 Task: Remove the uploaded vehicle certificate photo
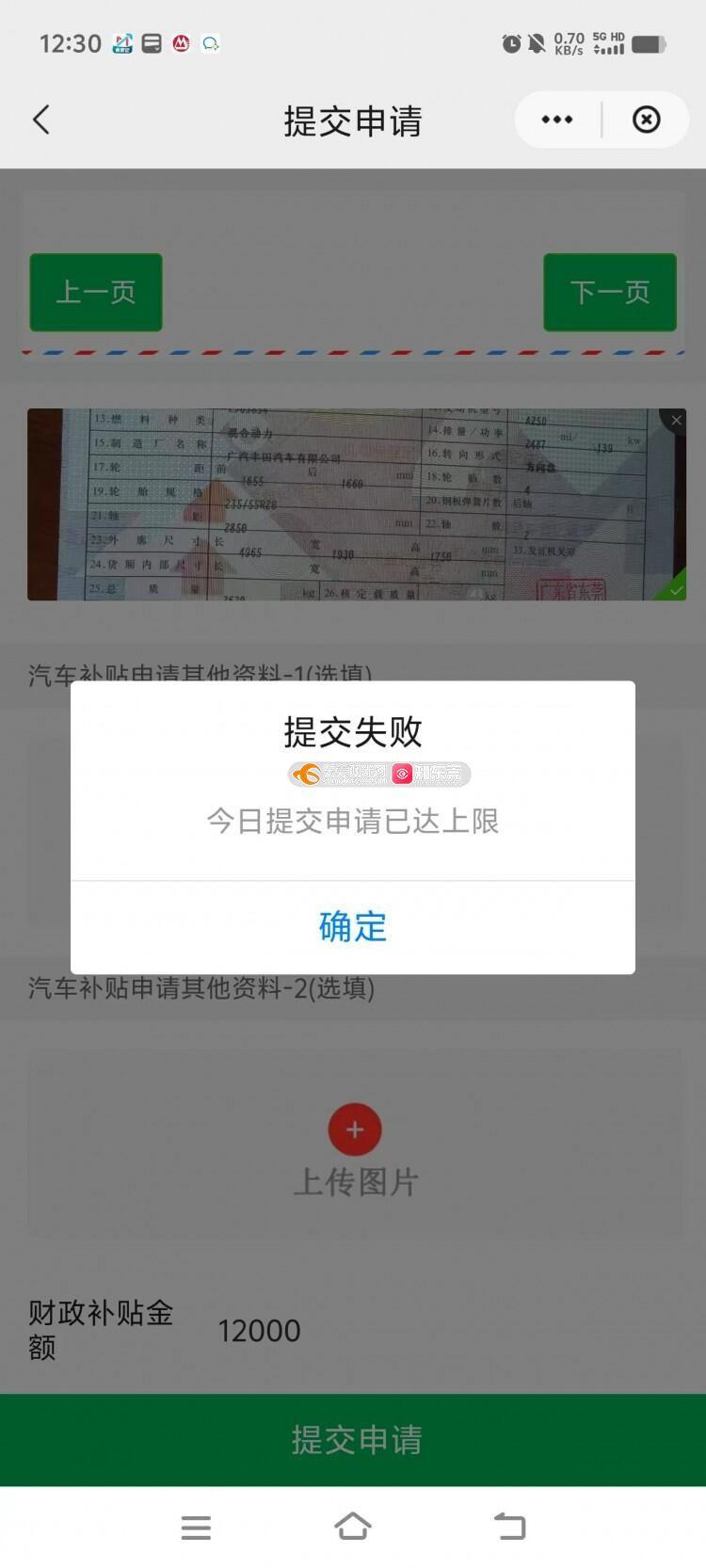tap(675, 421)
